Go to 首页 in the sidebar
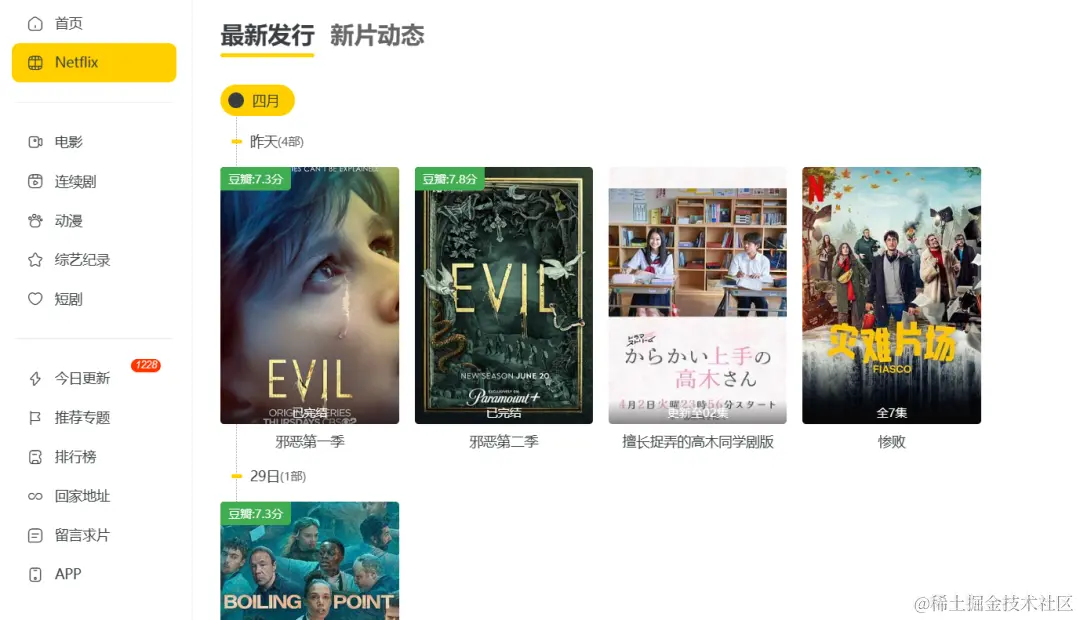Viewport: 1080px width, 620px height. point(68,23)
